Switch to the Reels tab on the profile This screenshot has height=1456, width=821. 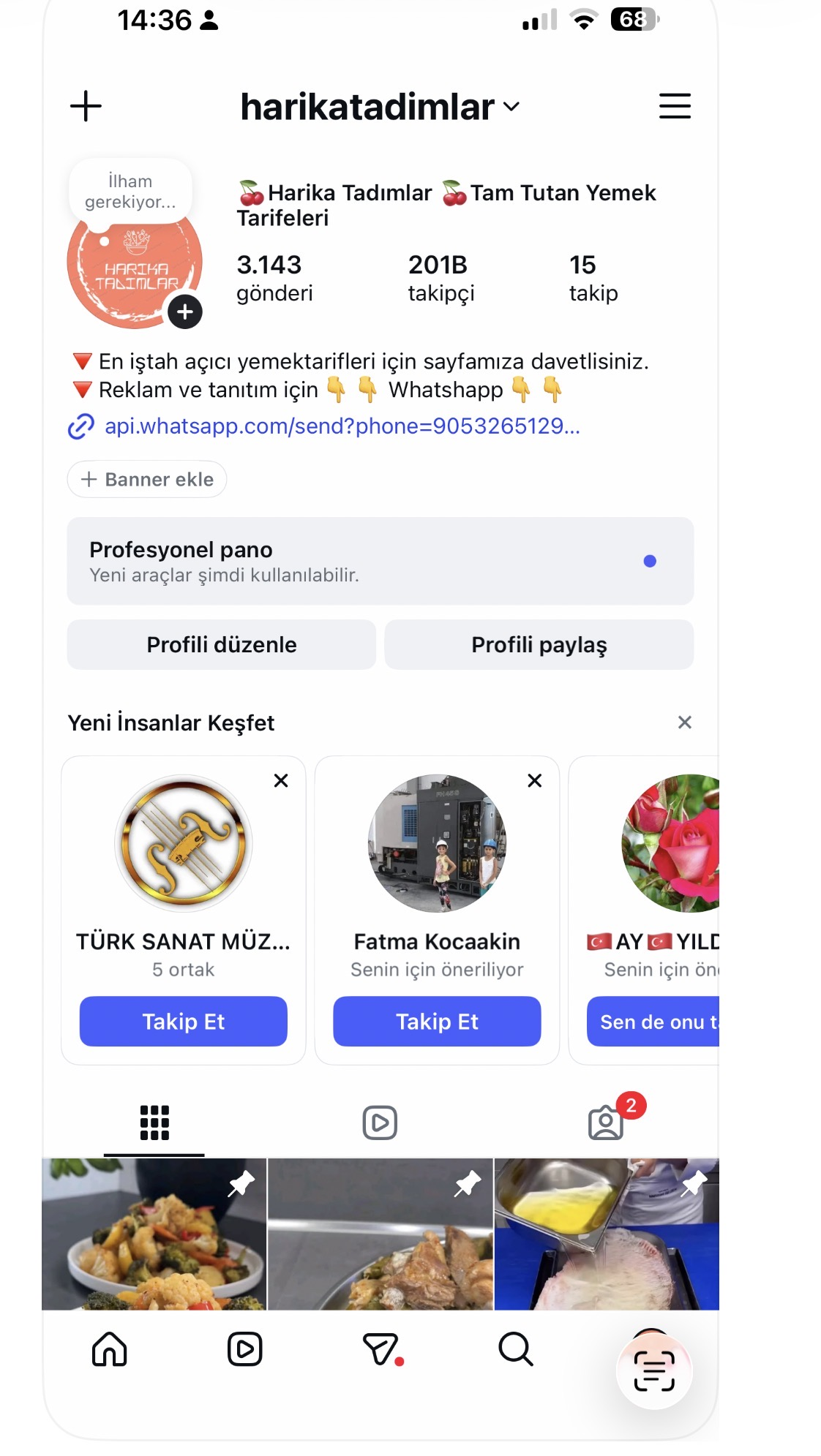[x=380, y=1123]
